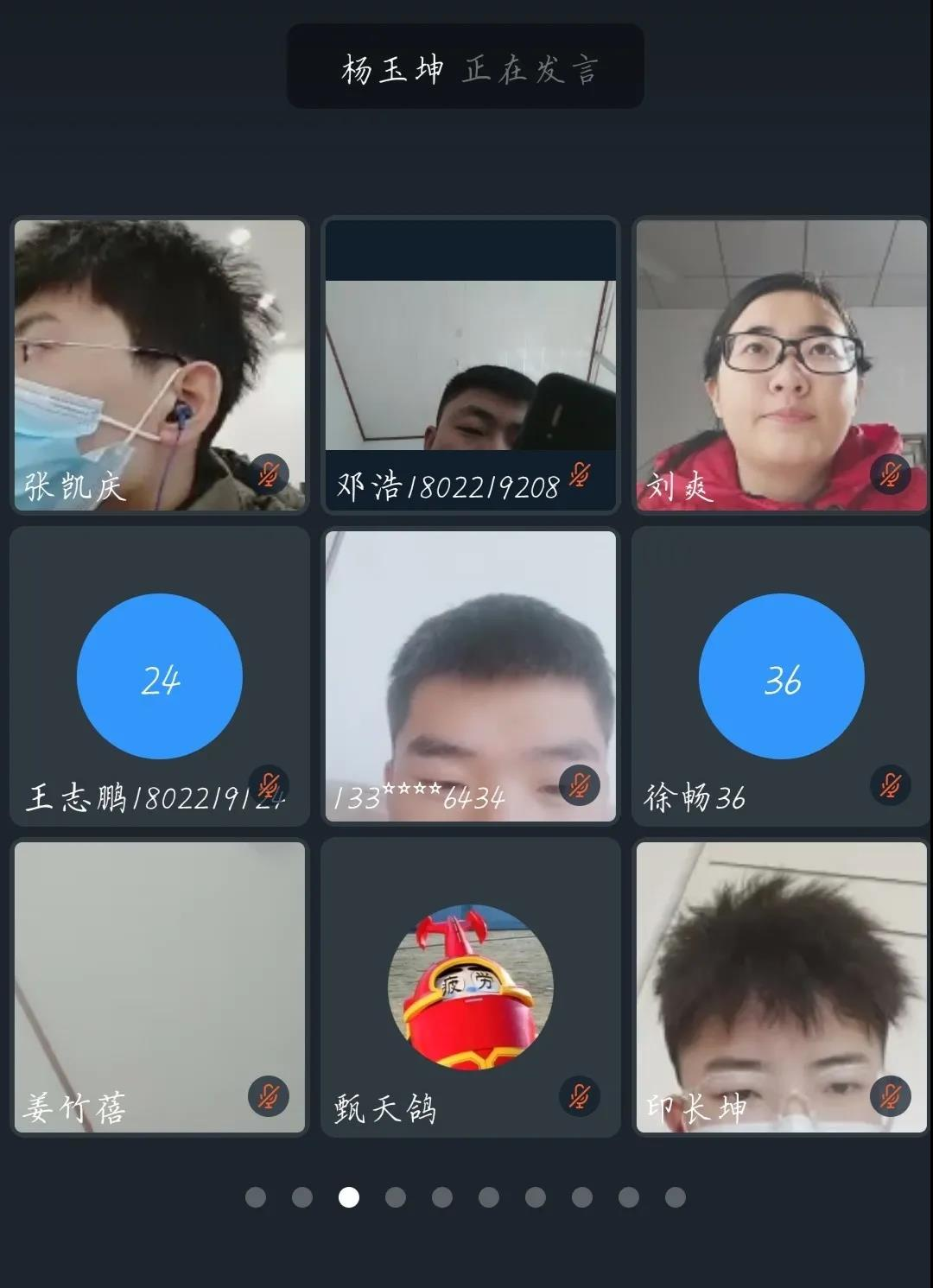The width and height of the screenshot is (933, 1288).
Task: Select the 133****6434 video tile
Action: click(x=471, y=676)
